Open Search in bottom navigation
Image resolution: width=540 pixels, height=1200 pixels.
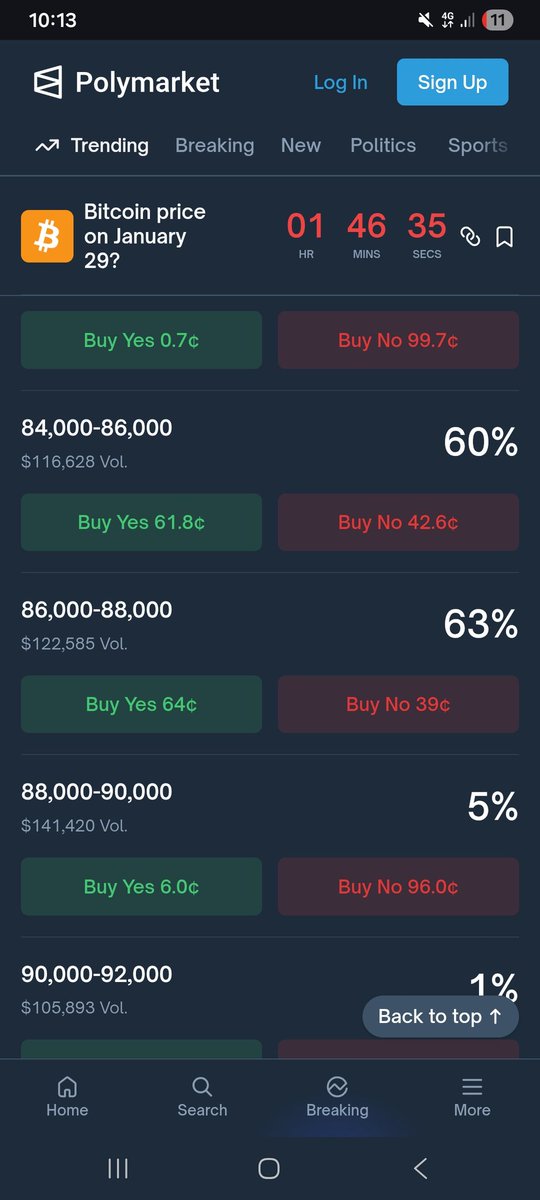[x=202, y=1097]
